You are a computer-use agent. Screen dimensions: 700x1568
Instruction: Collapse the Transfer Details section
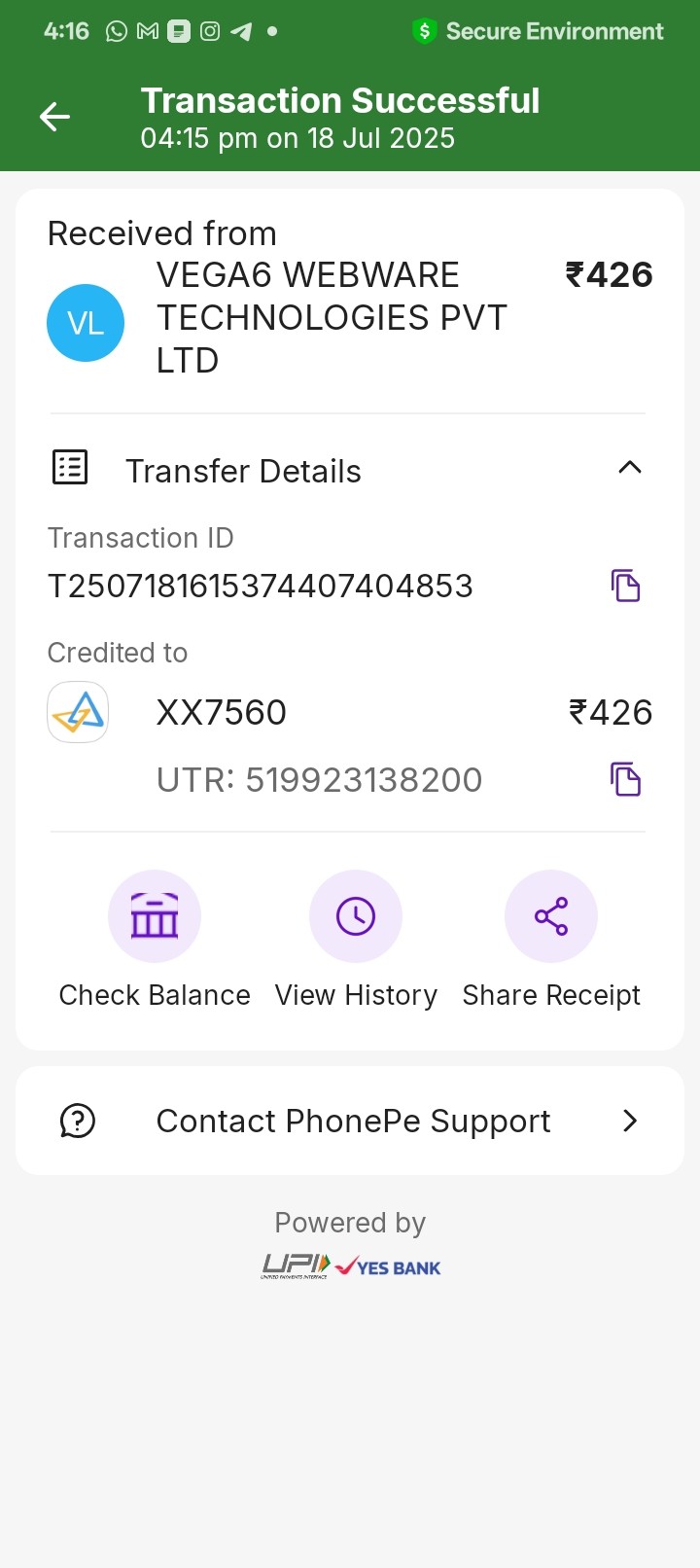(x=629, y=468)
